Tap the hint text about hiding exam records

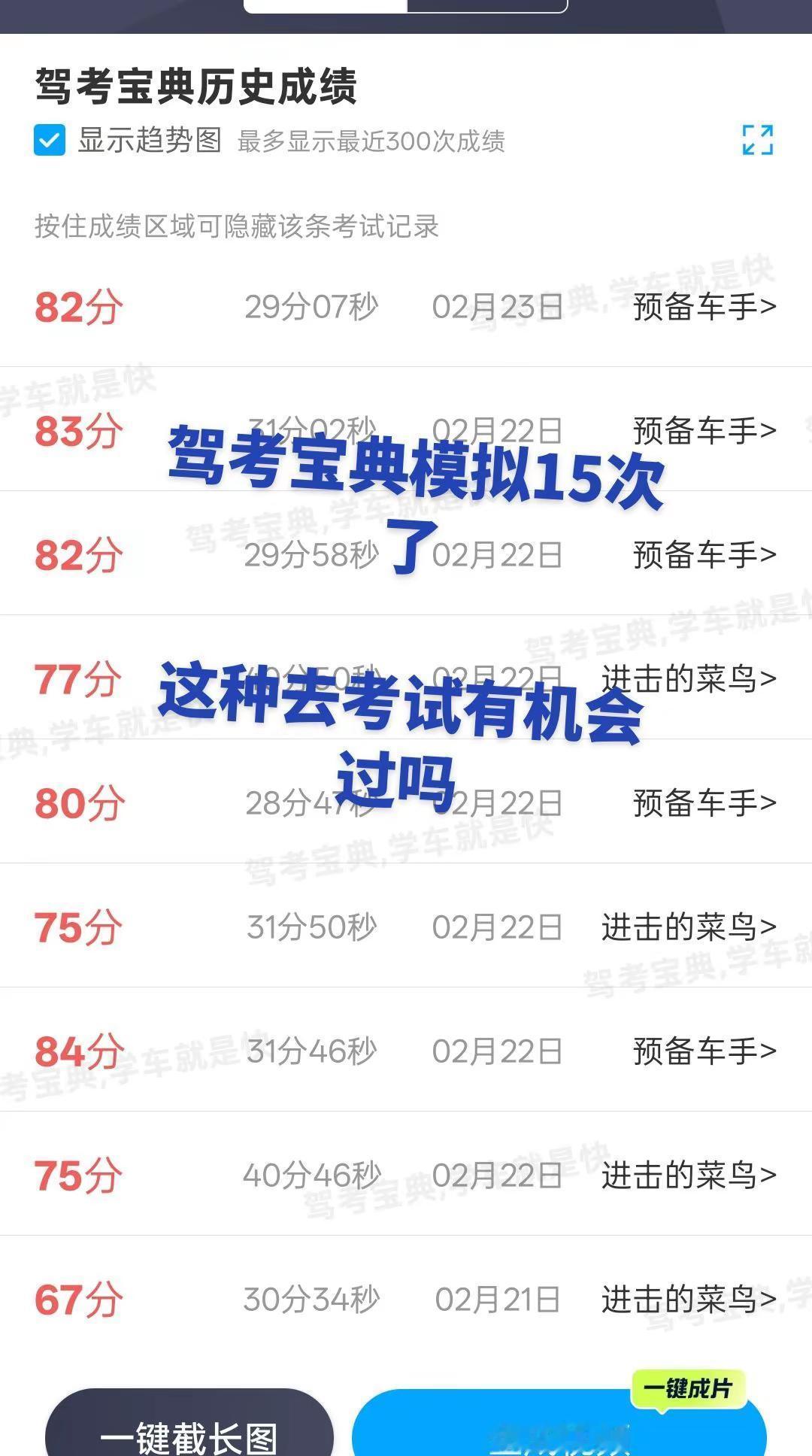pyautogui.click(x=235, y=226)
